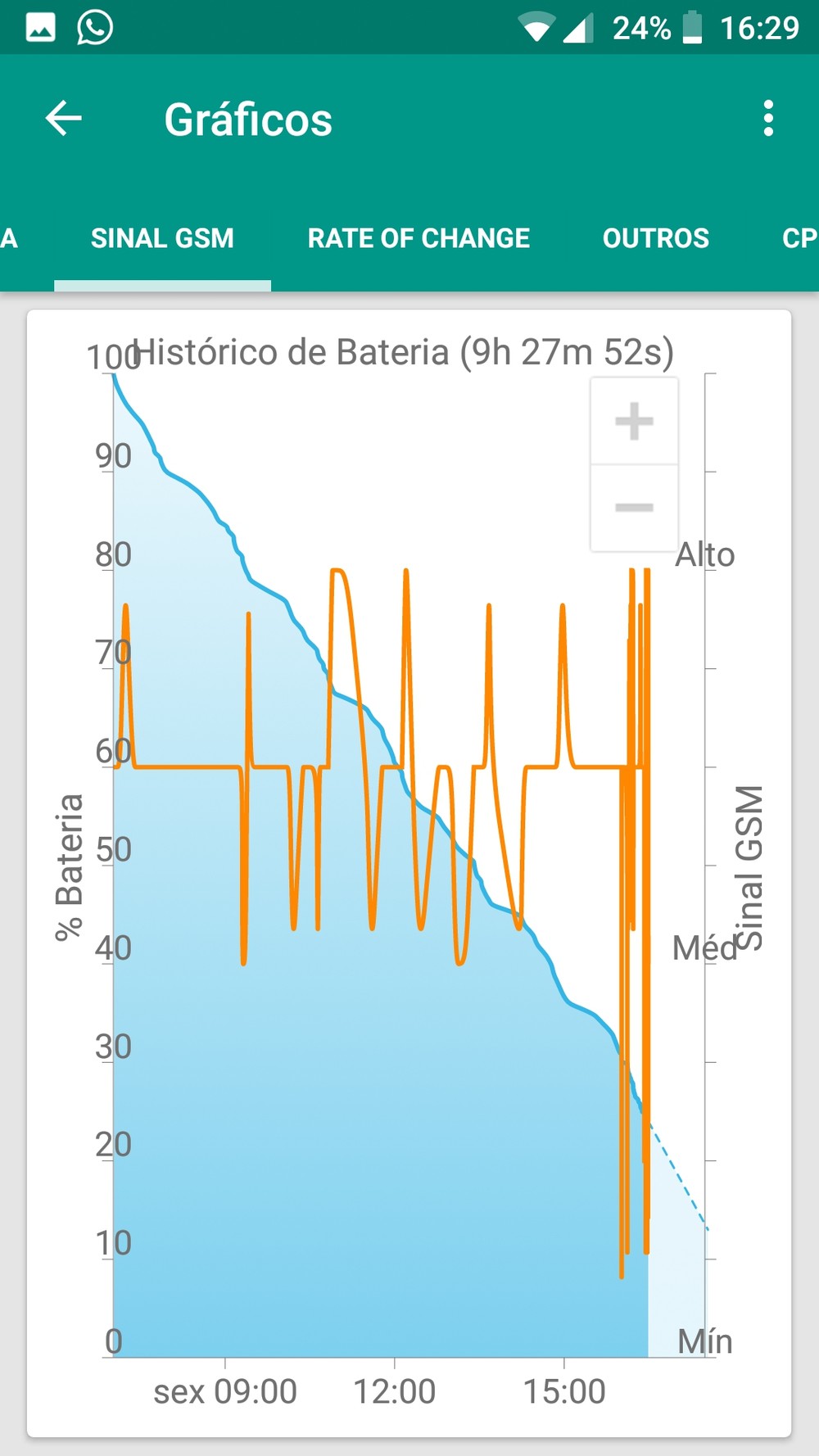
Task: Go back using the arrow icon
Action: (63, 119)
